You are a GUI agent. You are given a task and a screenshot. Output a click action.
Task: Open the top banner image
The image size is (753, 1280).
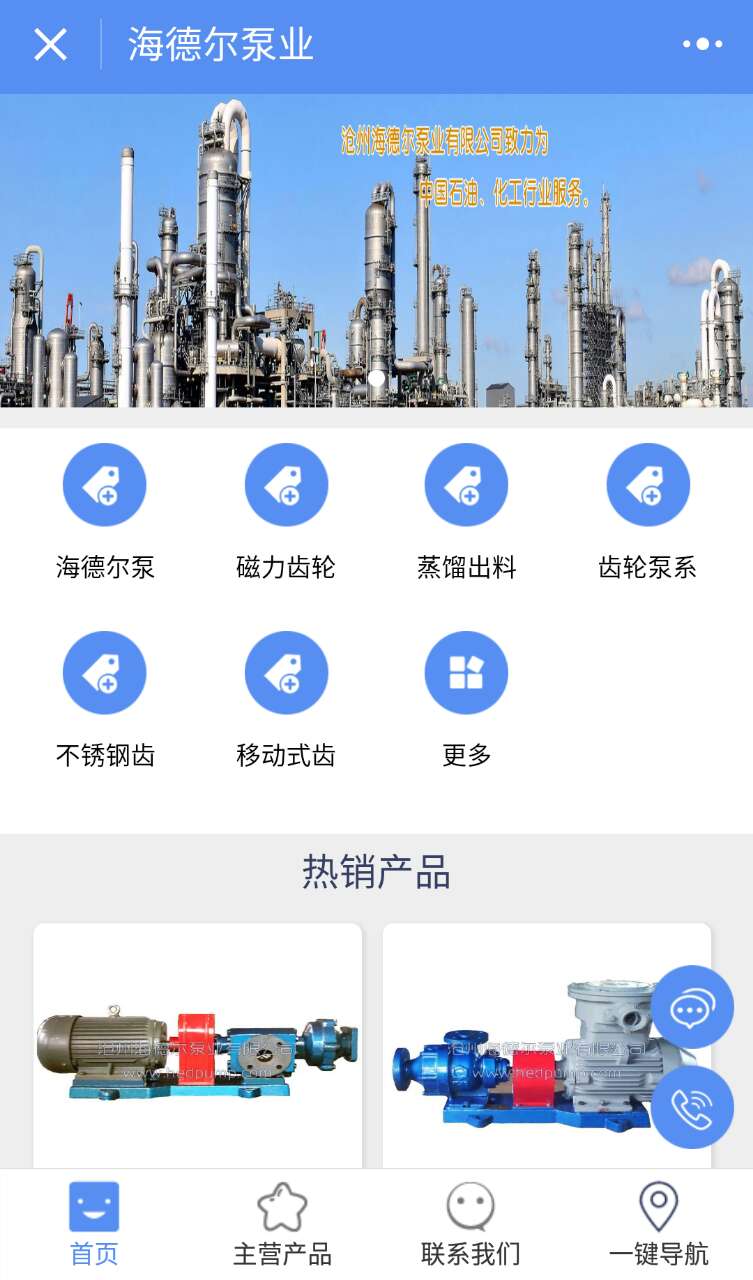(376, 250)
